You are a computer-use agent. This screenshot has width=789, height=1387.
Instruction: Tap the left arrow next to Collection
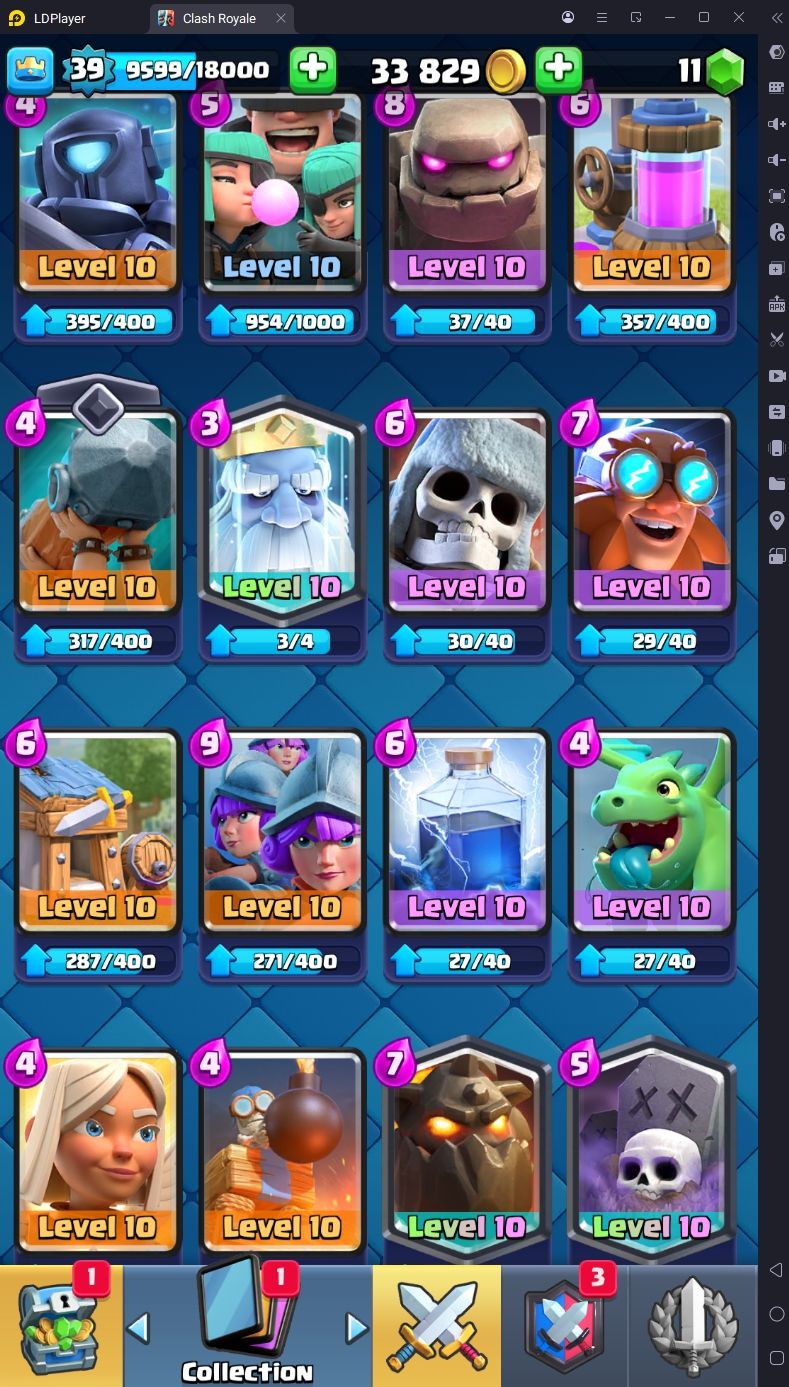click(x=138, y=1328)
